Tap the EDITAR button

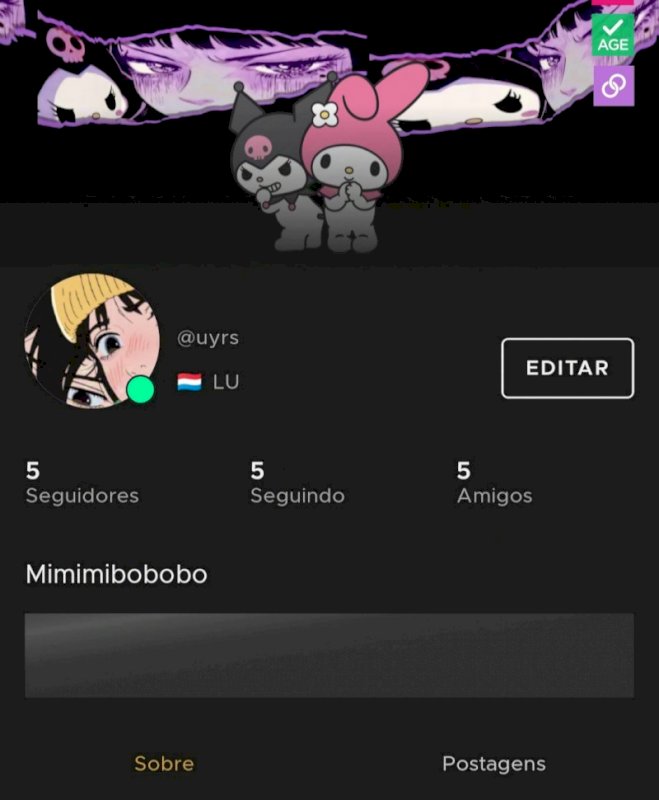pos(567,368)
